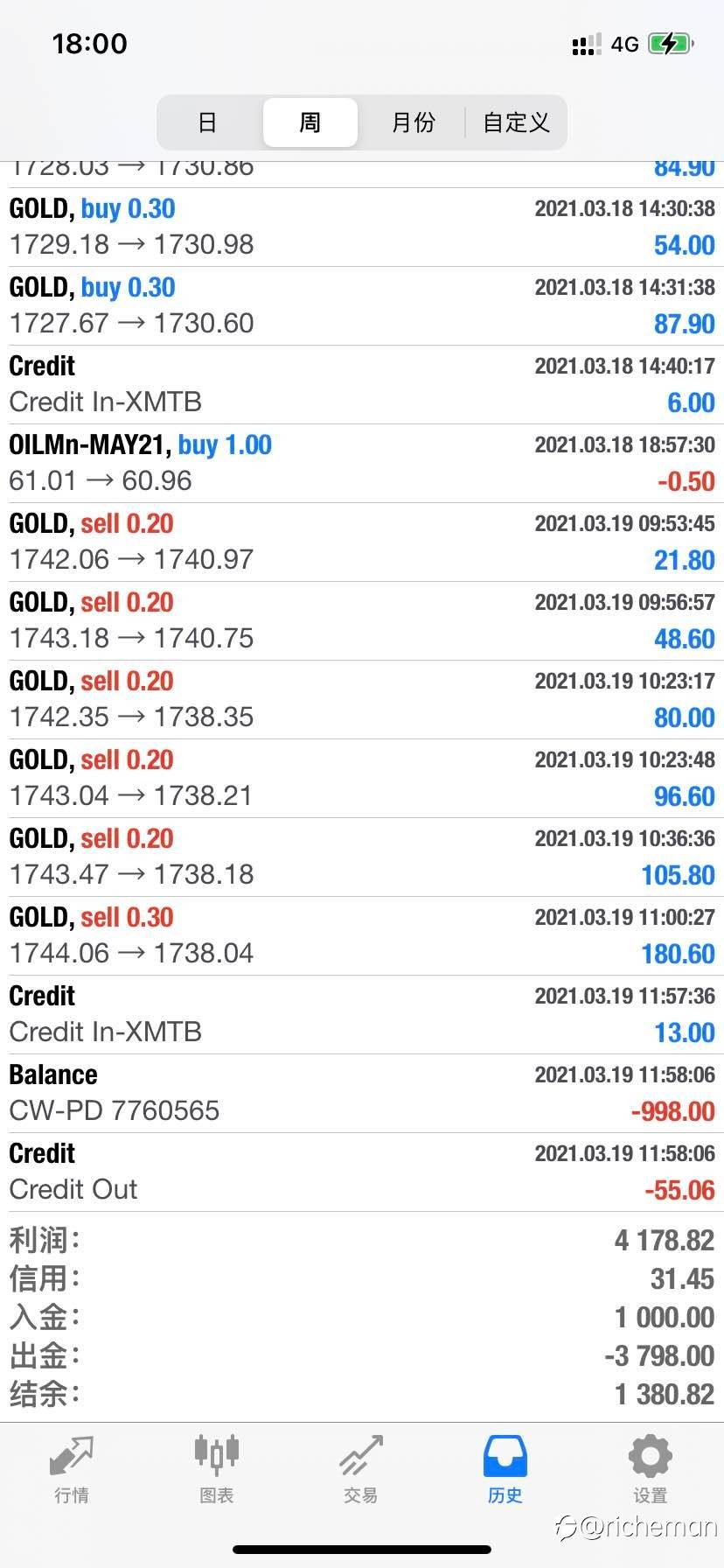View the GOLD sell 0.30 trade at 11:00:27
The image size is (724, 1568).
pos(362,935)
